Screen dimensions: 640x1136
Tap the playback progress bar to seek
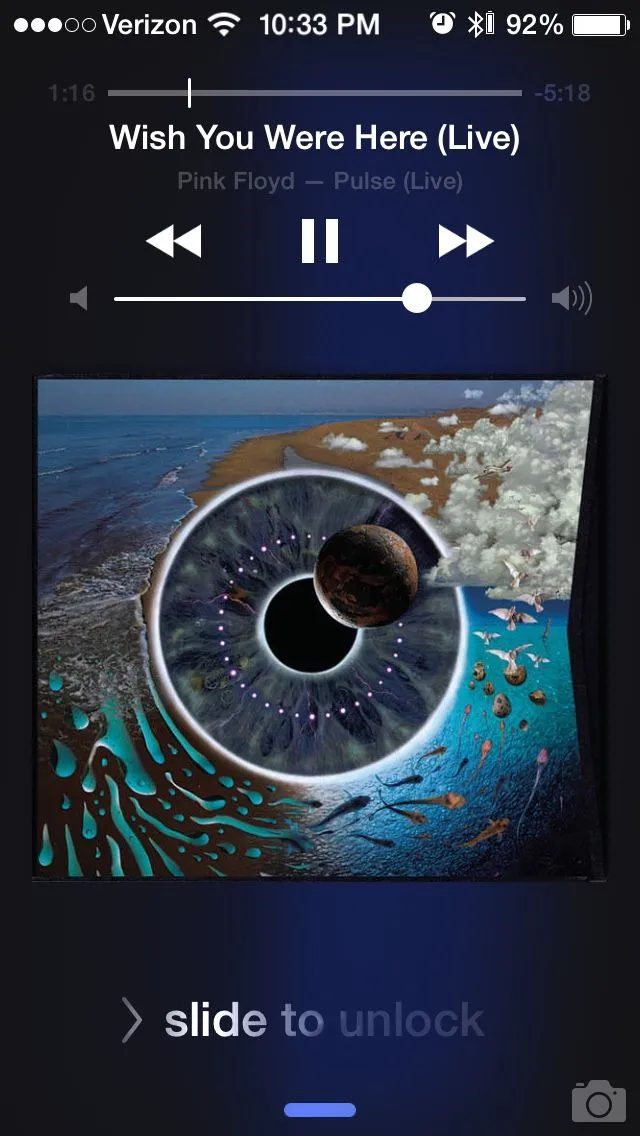315,93
